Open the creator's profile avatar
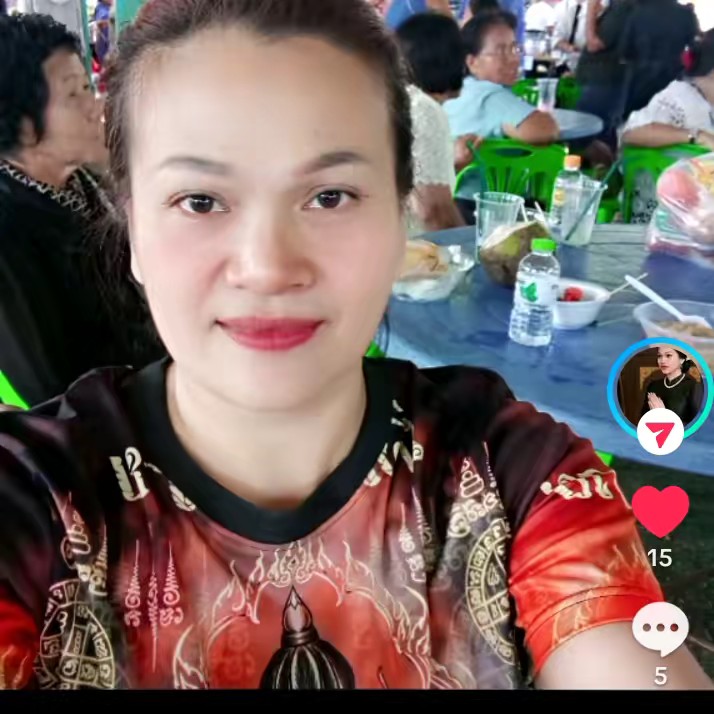This screenshot has height=714, width=714. [x=660, y=385]
